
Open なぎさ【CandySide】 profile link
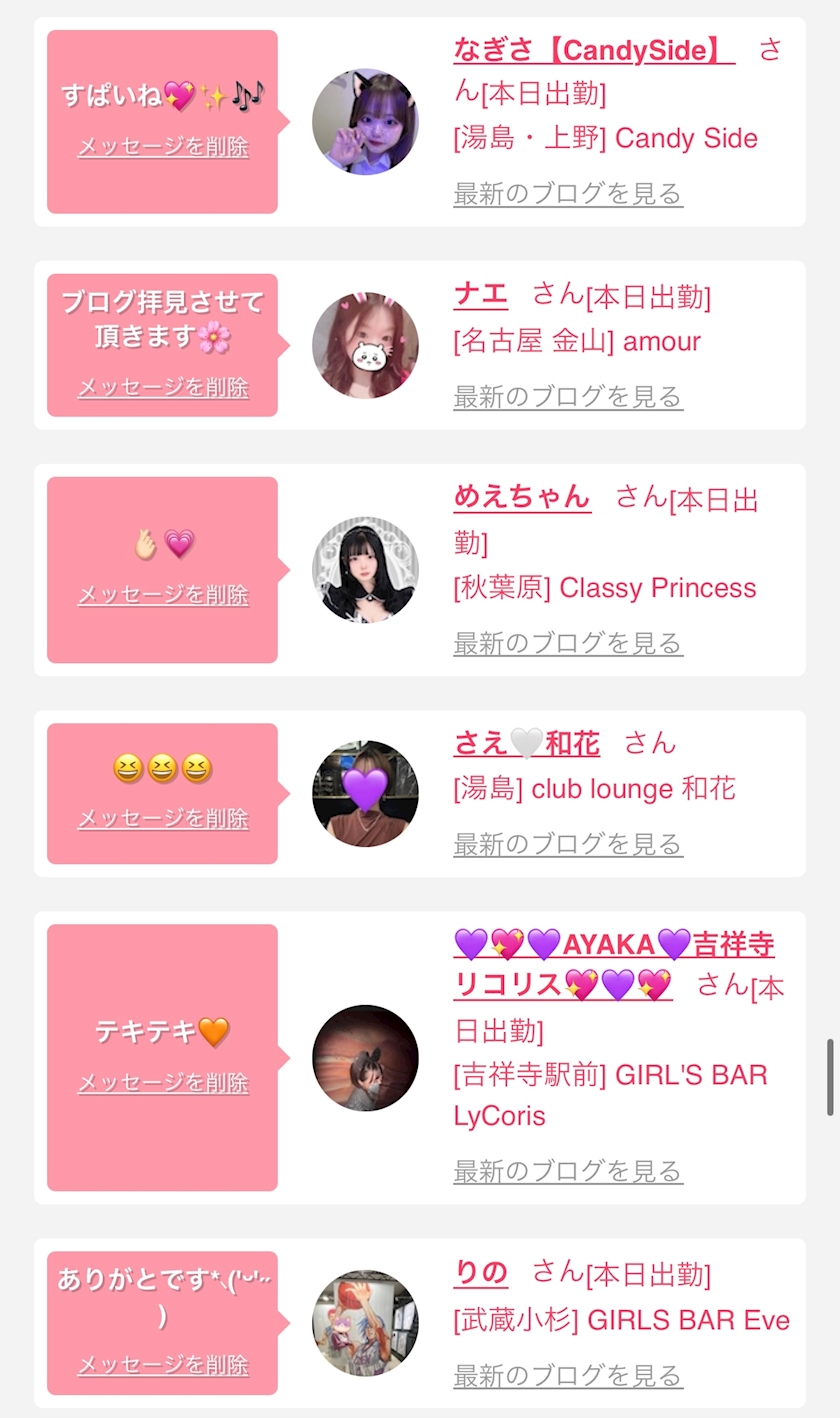coord(594,49)
